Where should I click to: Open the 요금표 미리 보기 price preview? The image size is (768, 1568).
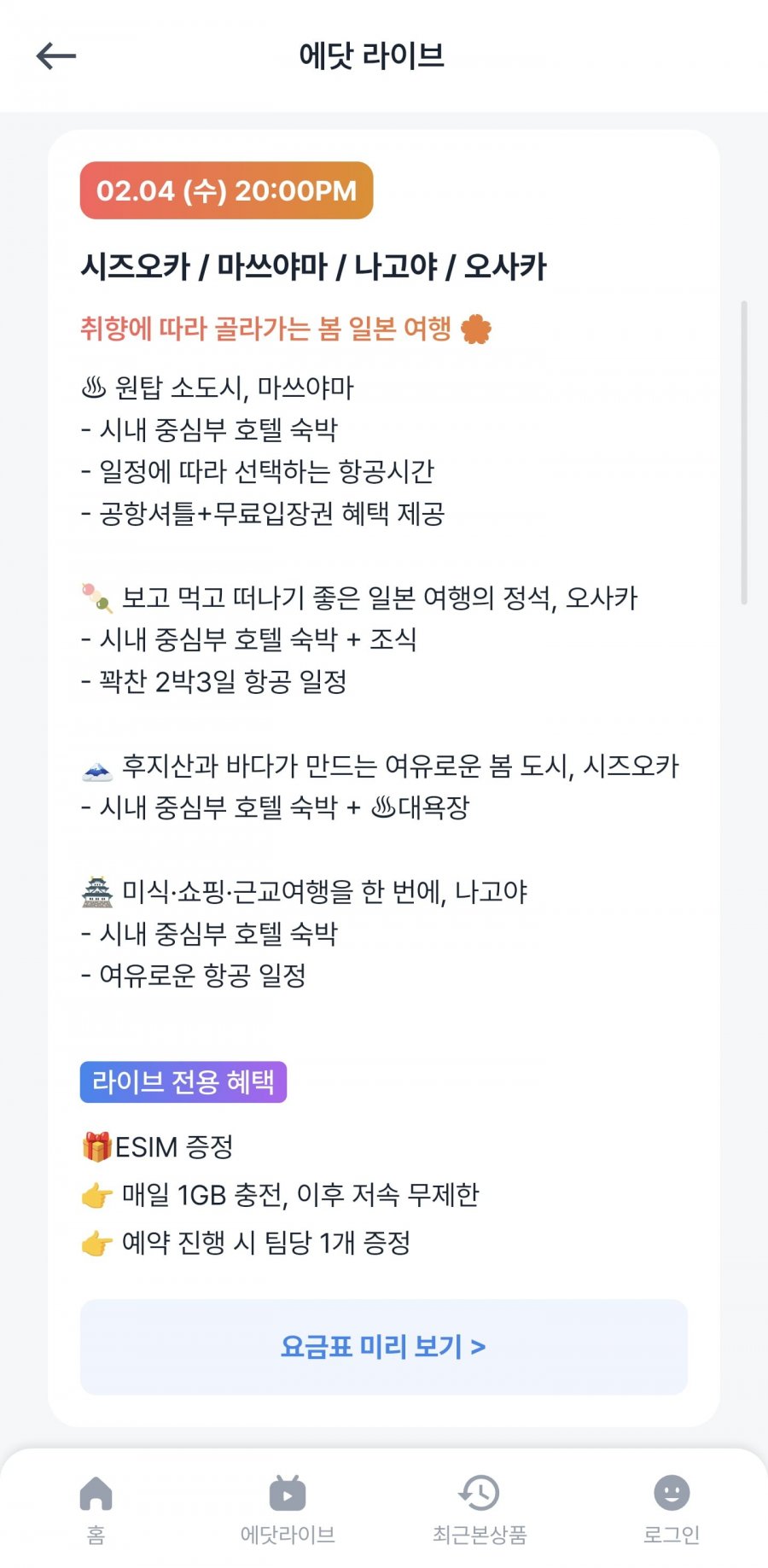[x=383, y=1347]
